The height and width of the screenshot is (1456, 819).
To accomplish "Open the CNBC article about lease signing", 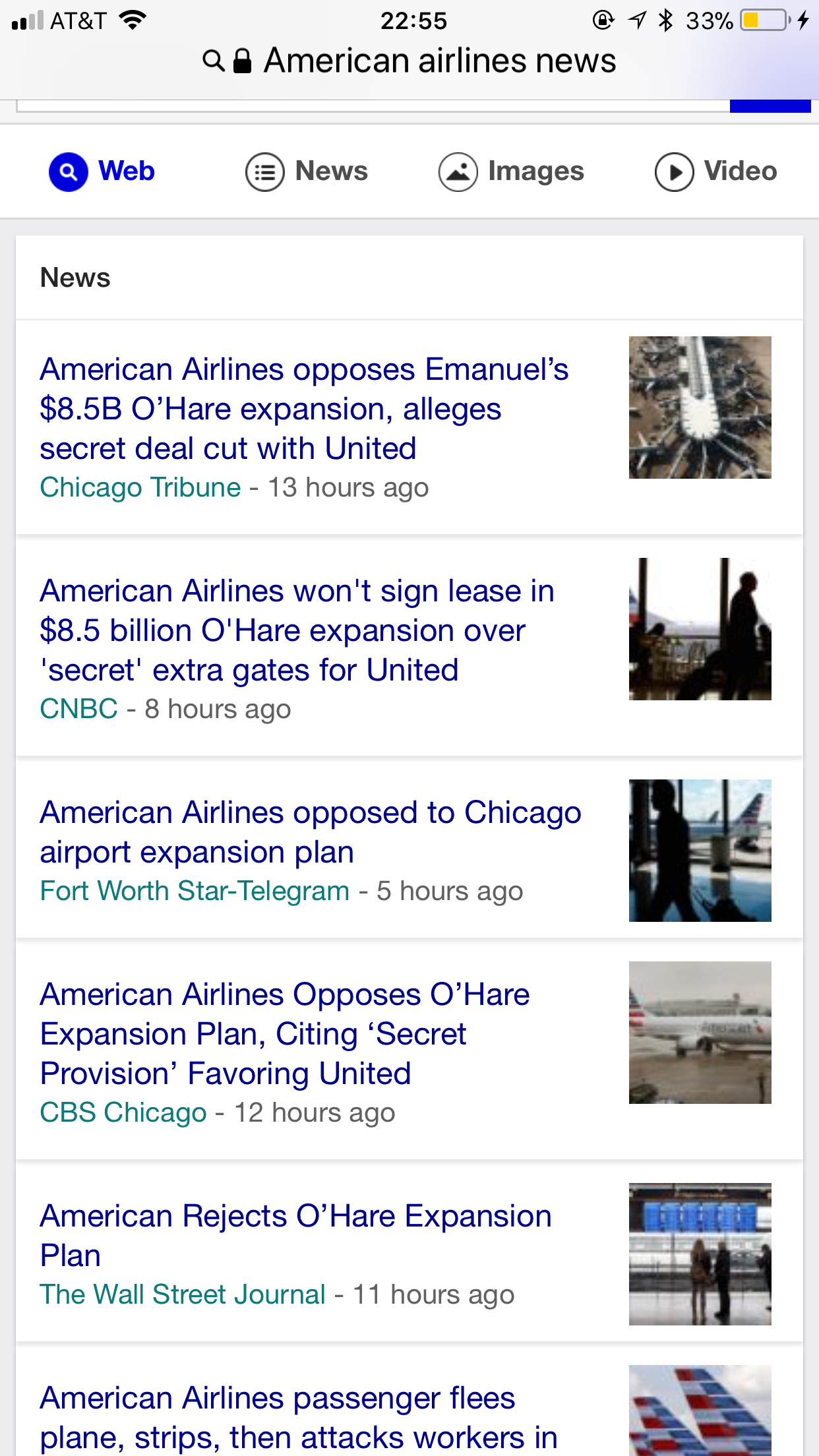I will pyautogui.click(x=297, y=630).
